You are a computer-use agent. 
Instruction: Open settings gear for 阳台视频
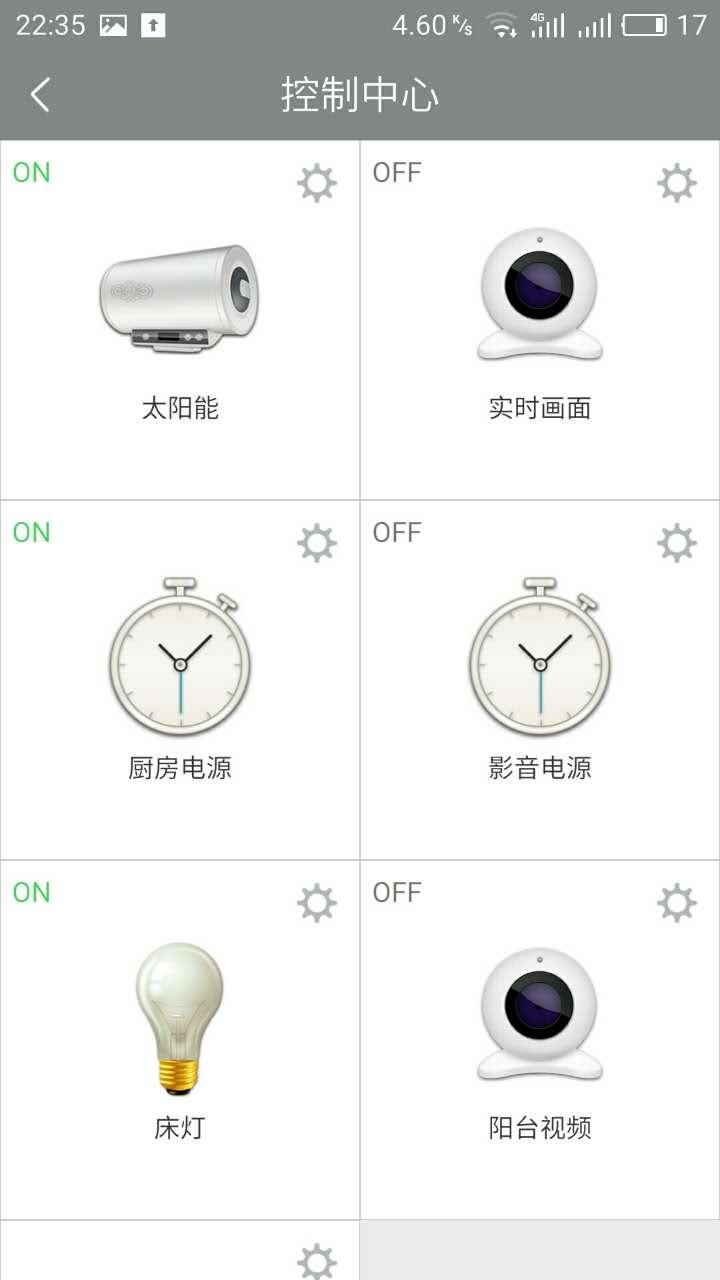677,903
